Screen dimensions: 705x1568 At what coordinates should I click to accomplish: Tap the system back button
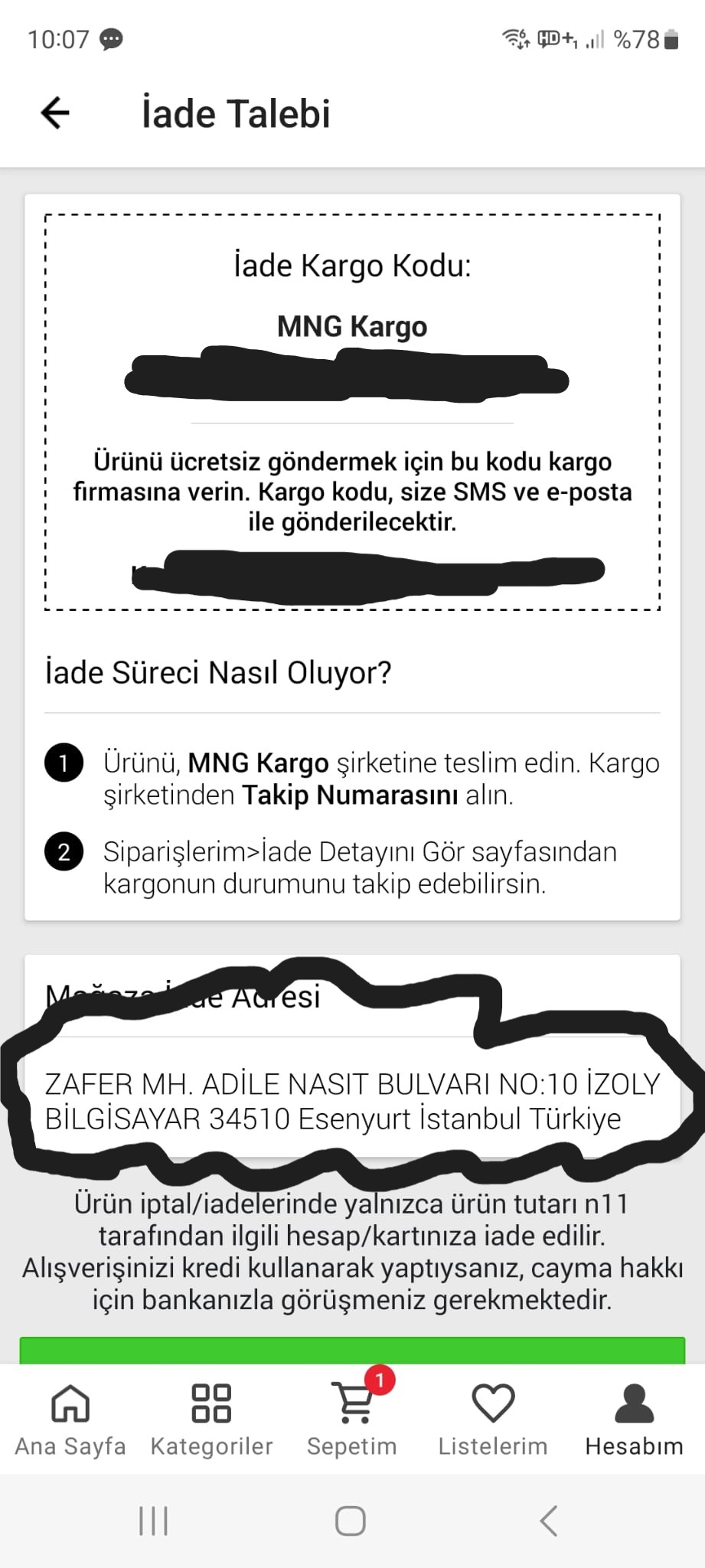(548, 1521)
